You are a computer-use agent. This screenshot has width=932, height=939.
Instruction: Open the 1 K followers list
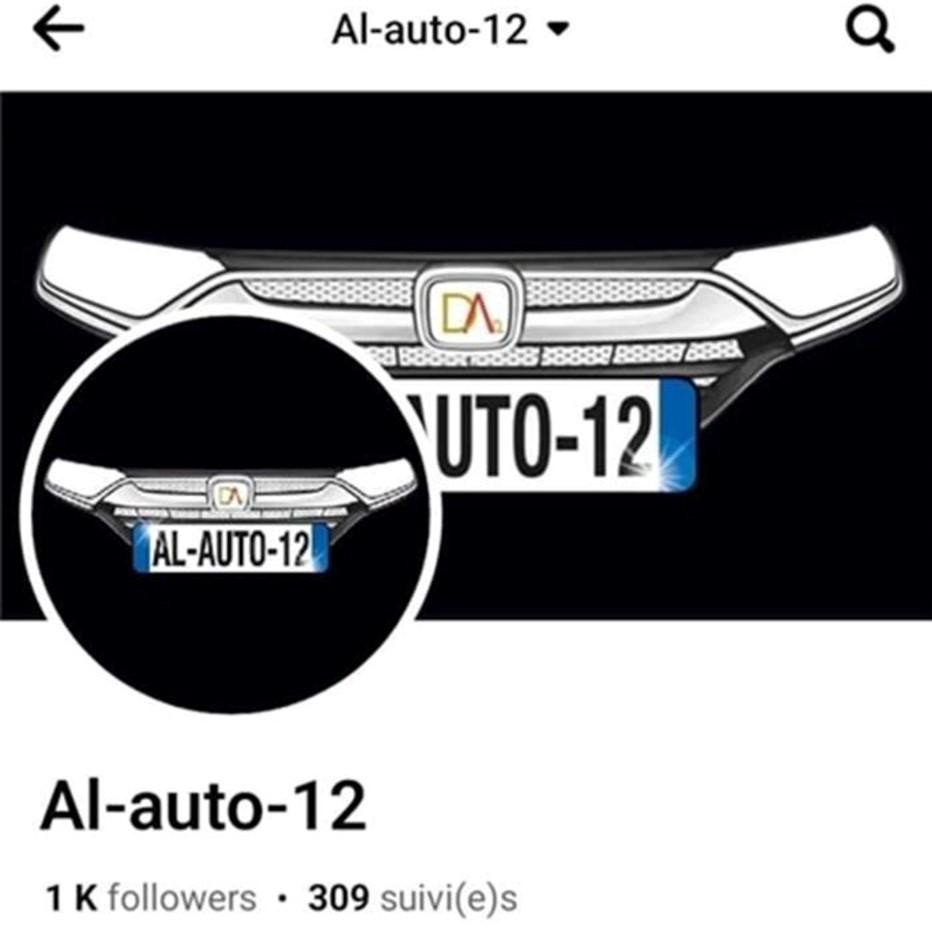pyautogui.click(x=151, y=897)
